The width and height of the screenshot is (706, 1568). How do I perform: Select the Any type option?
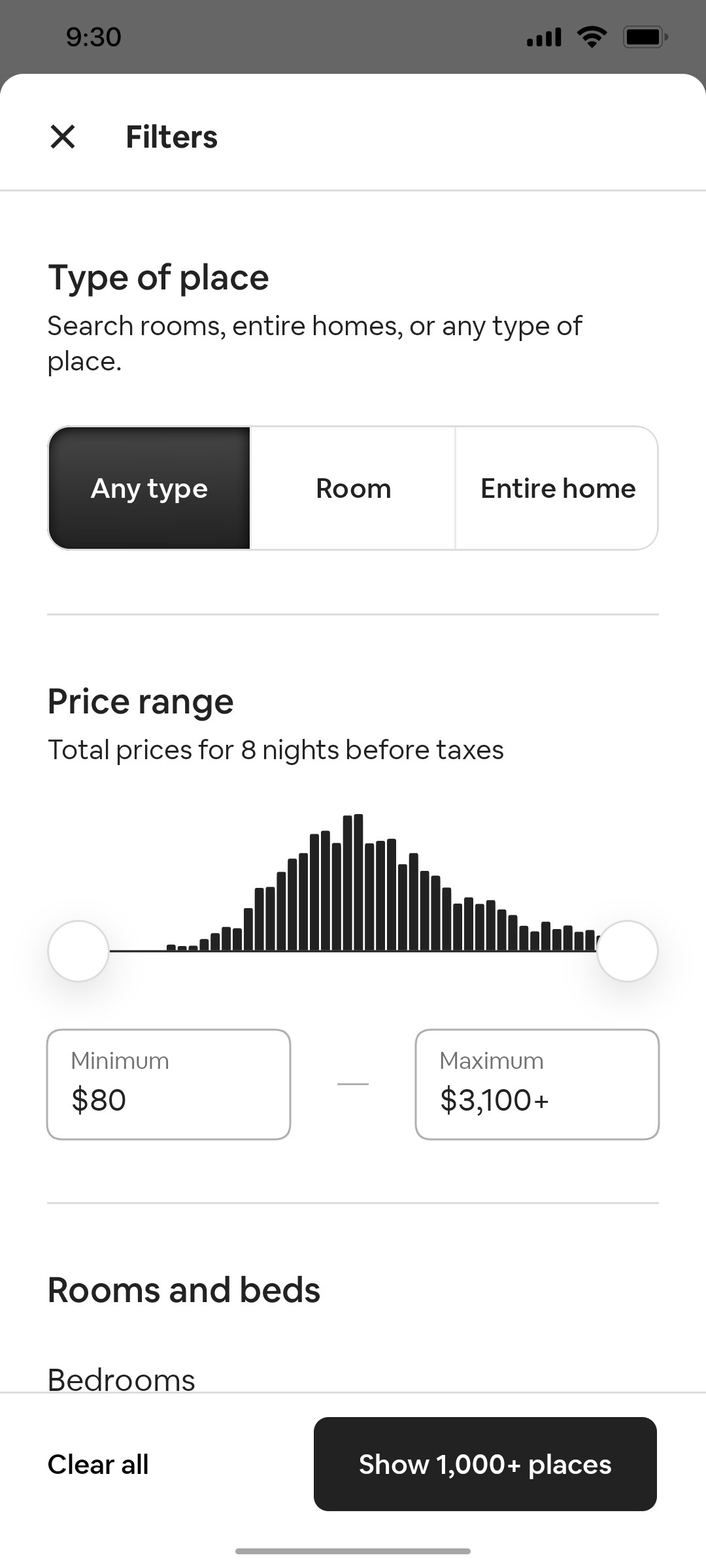point(149,488)
